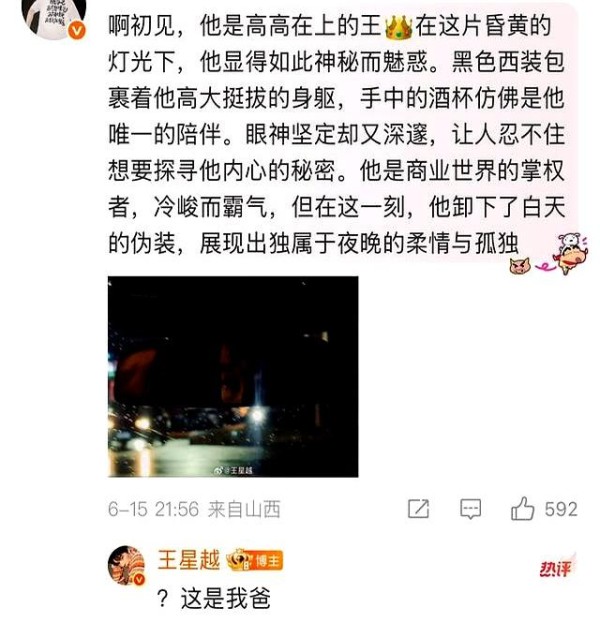
Task: View 王星越's avatar beside the reply
Action: 127,565
